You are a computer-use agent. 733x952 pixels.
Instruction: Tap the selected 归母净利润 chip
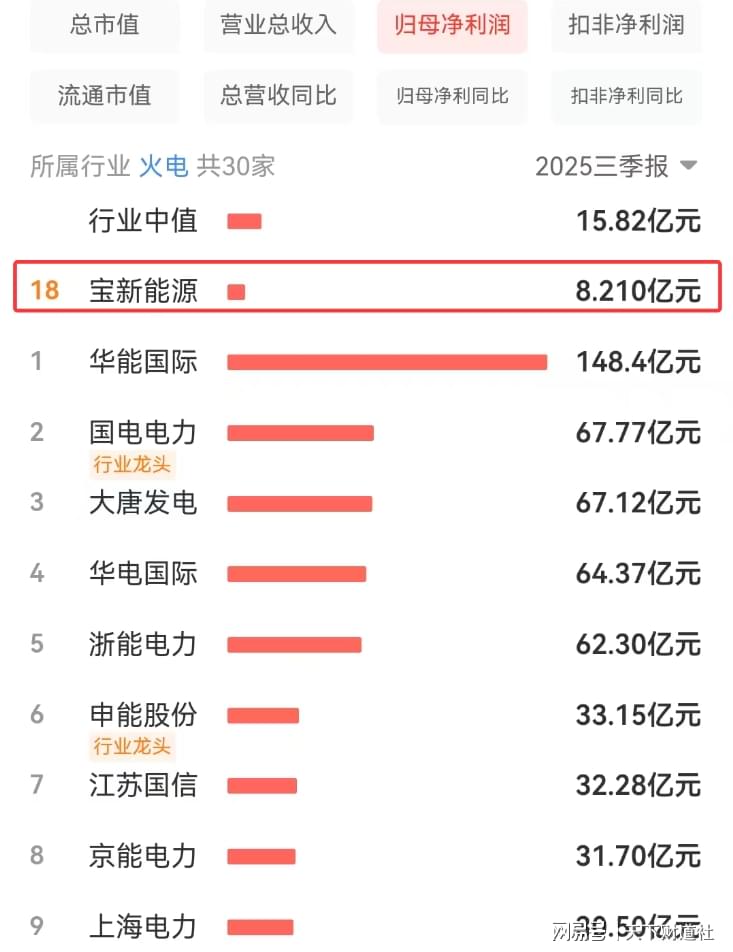[452, 25]
